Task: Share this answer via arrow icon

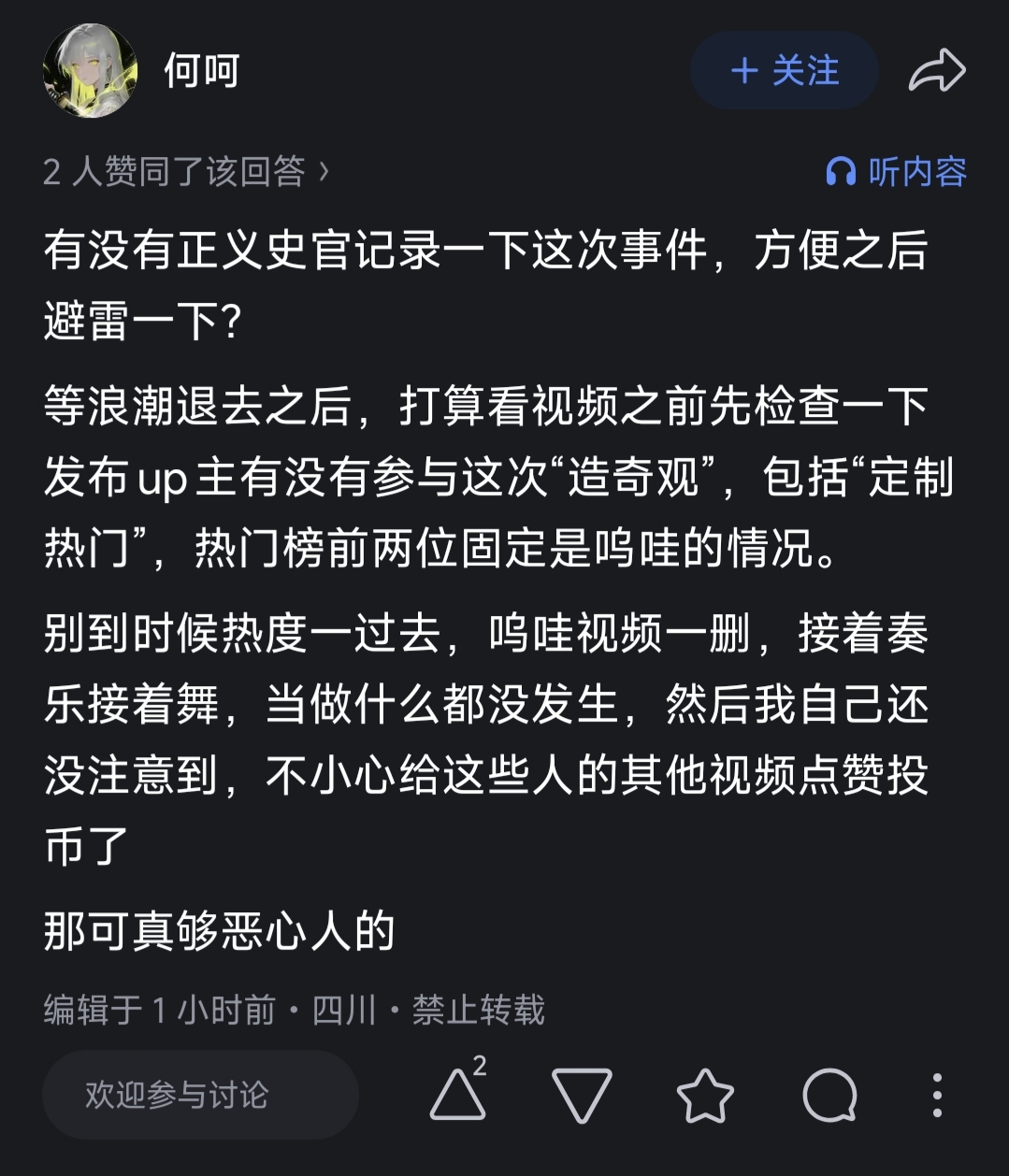Action: coord(937,71)
